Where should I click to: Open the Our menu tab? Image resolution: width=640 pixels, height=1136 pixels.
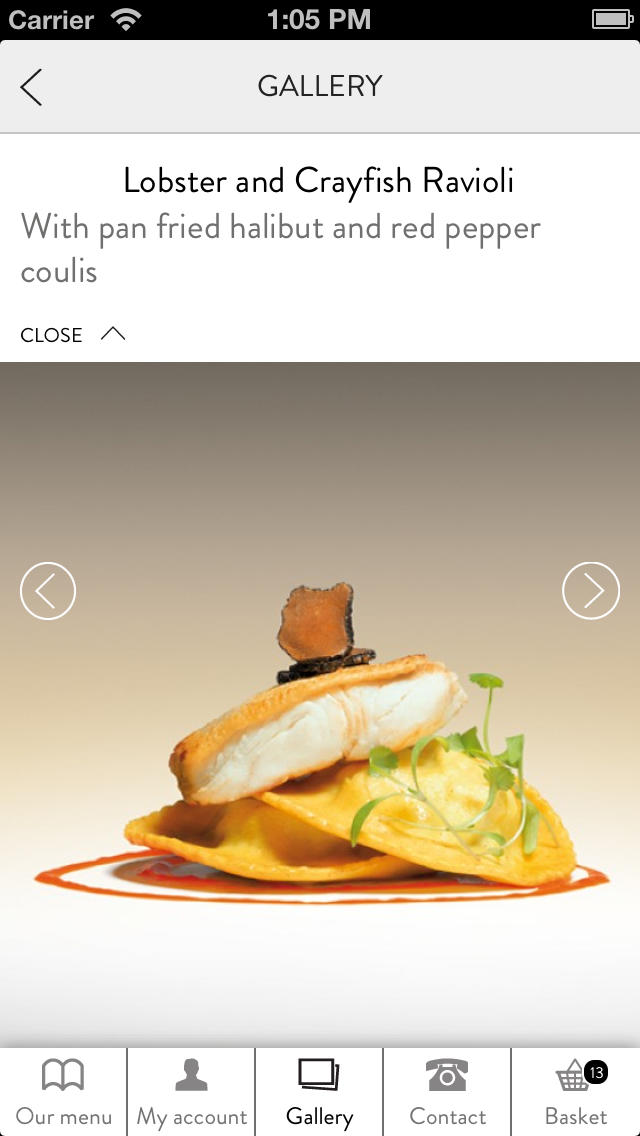coord(64,1093)
